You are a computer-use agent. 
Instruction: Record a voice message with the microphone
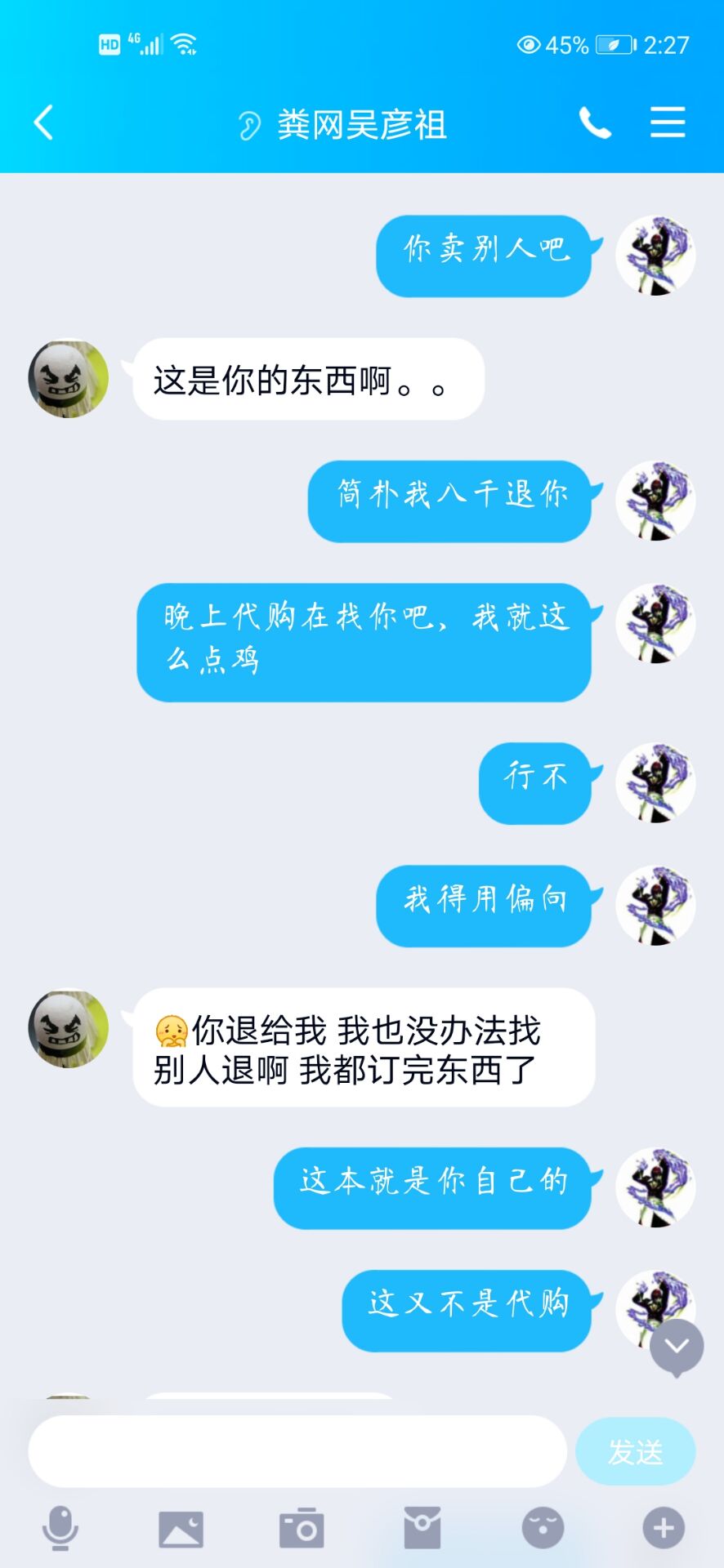[60, 1528]
